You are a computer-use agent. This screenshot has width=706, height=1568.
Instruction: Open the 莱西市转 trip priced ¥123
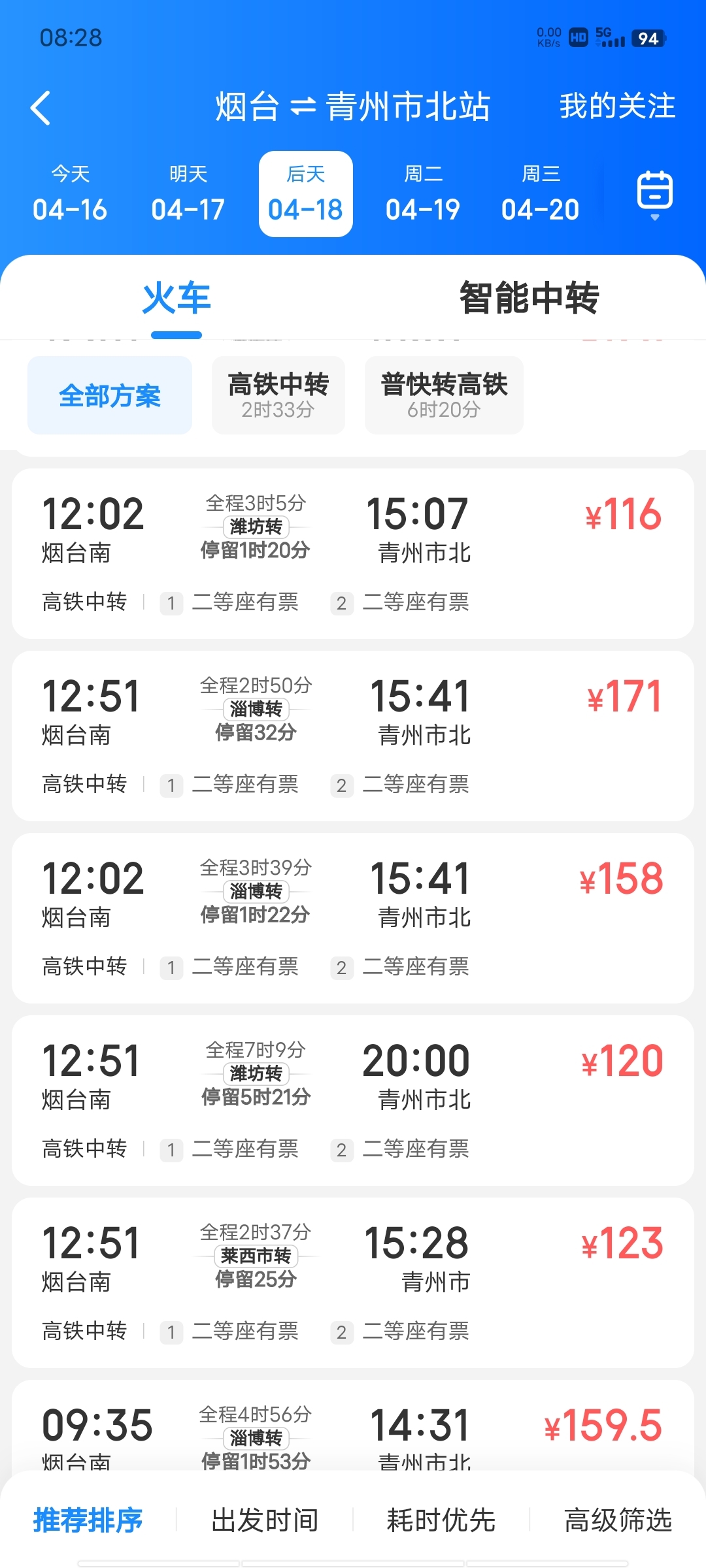point(353,1282)
